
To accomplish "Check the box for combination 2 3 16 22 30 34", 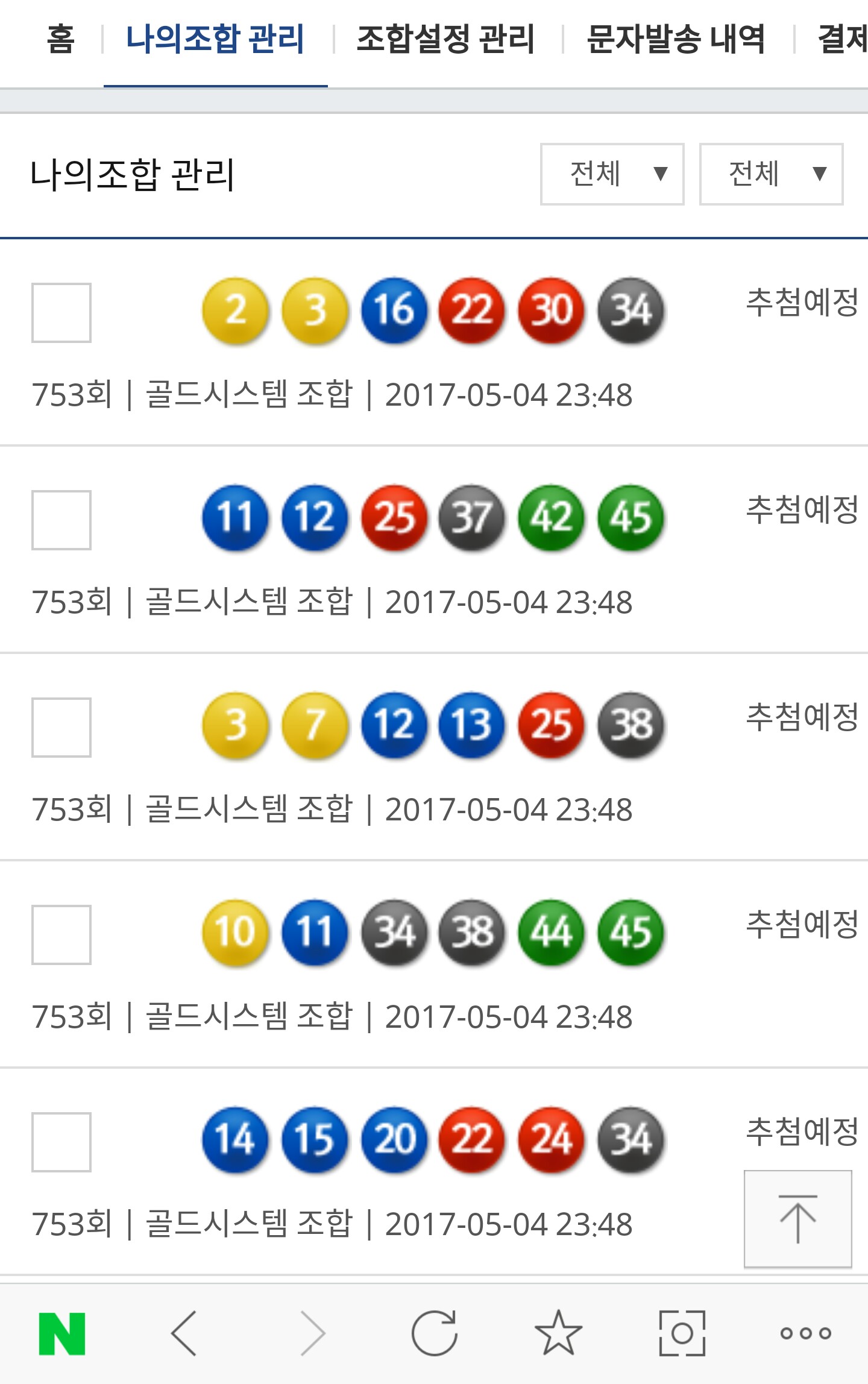I will tap(61, 313).
